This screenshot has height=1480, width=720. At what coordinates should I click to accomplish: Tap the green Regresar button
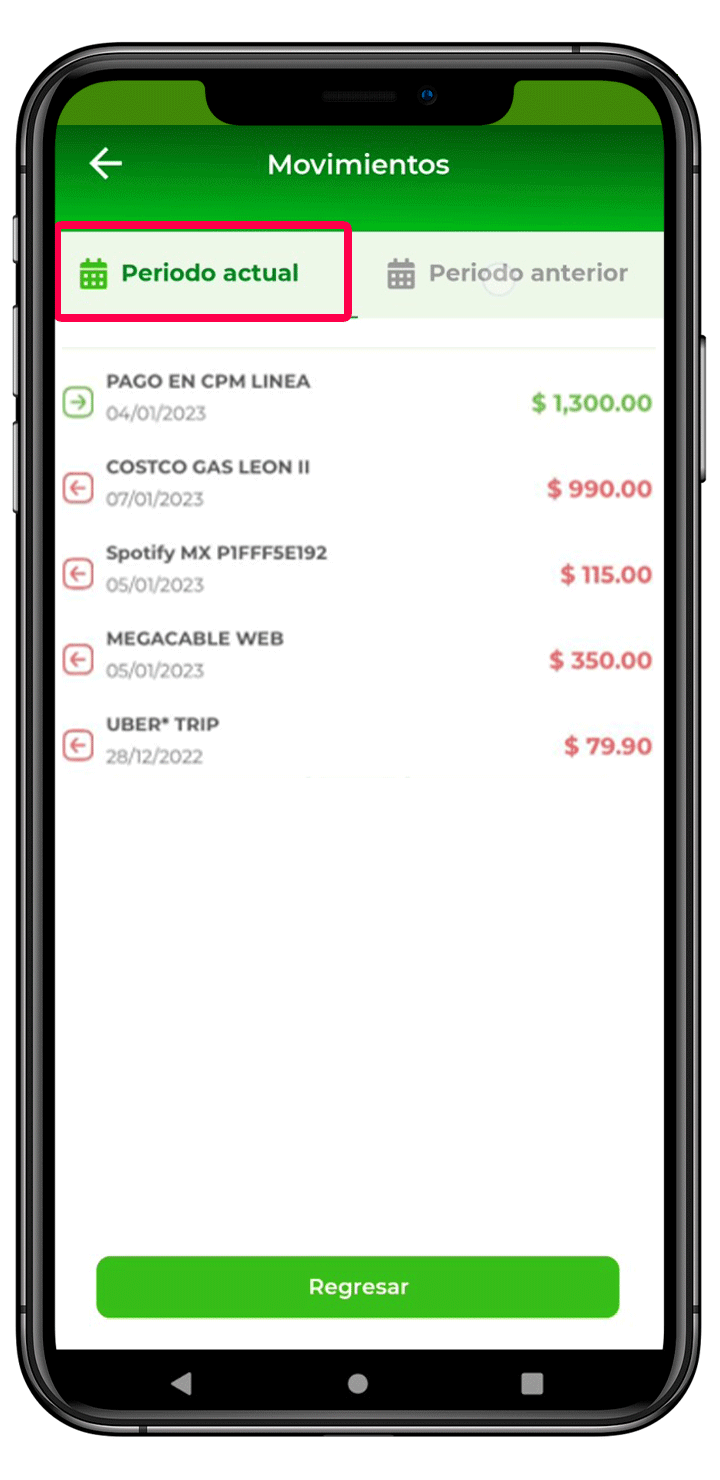[358, 1287]
